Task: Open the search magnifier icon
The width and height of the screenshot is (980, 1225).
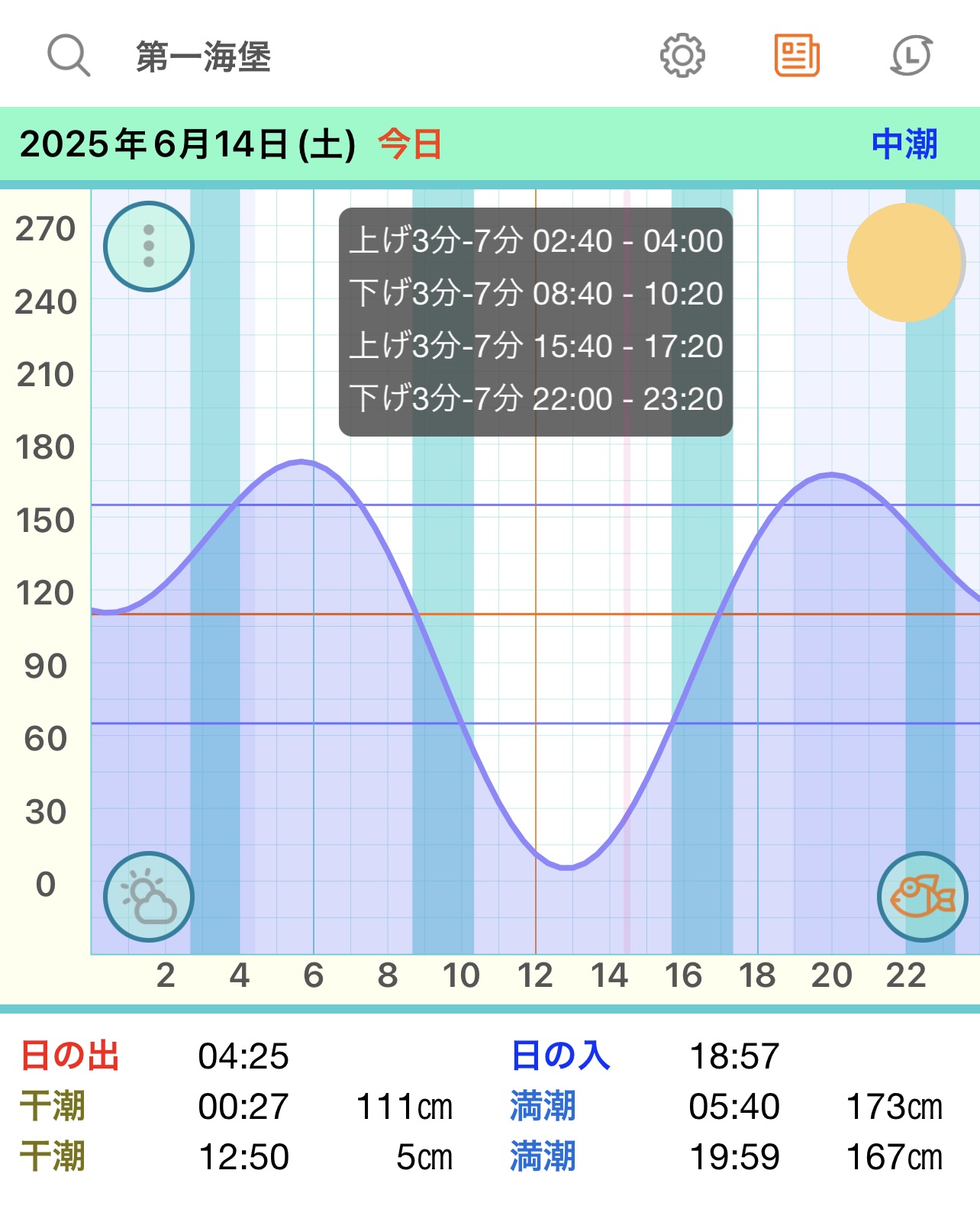Action: coord(69,56)
